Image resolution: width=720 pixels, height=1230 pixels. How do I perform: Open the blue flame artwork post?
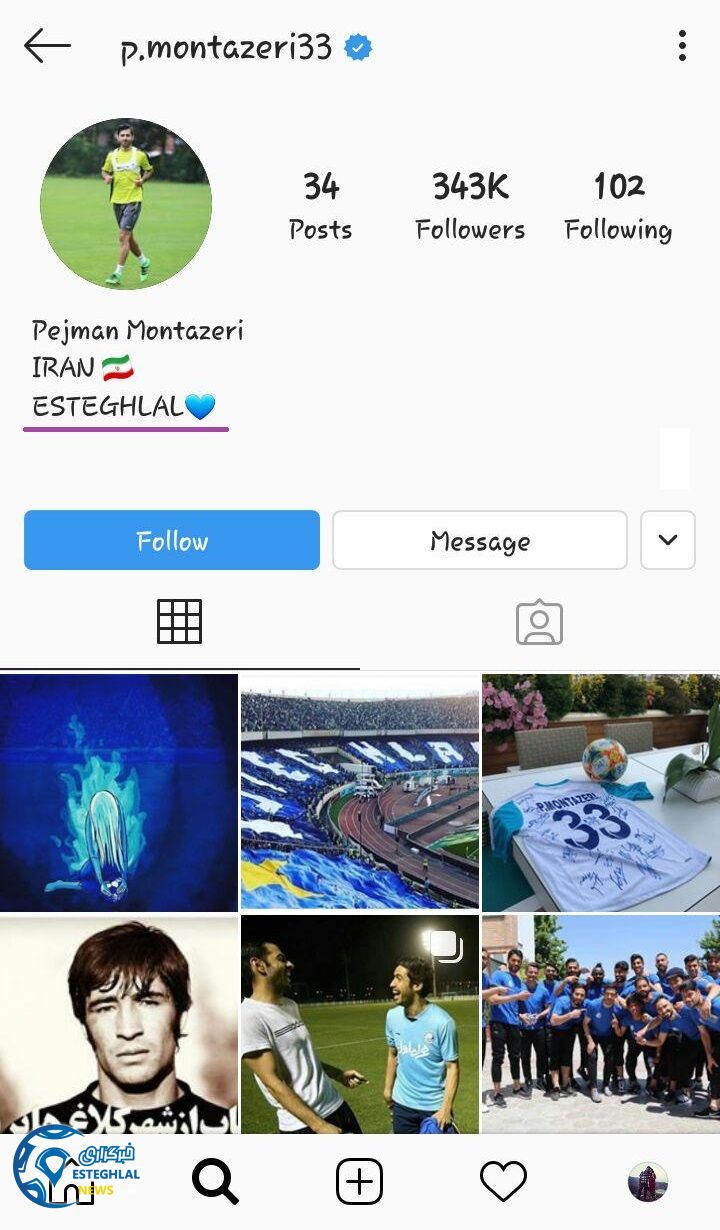(119, 792)
